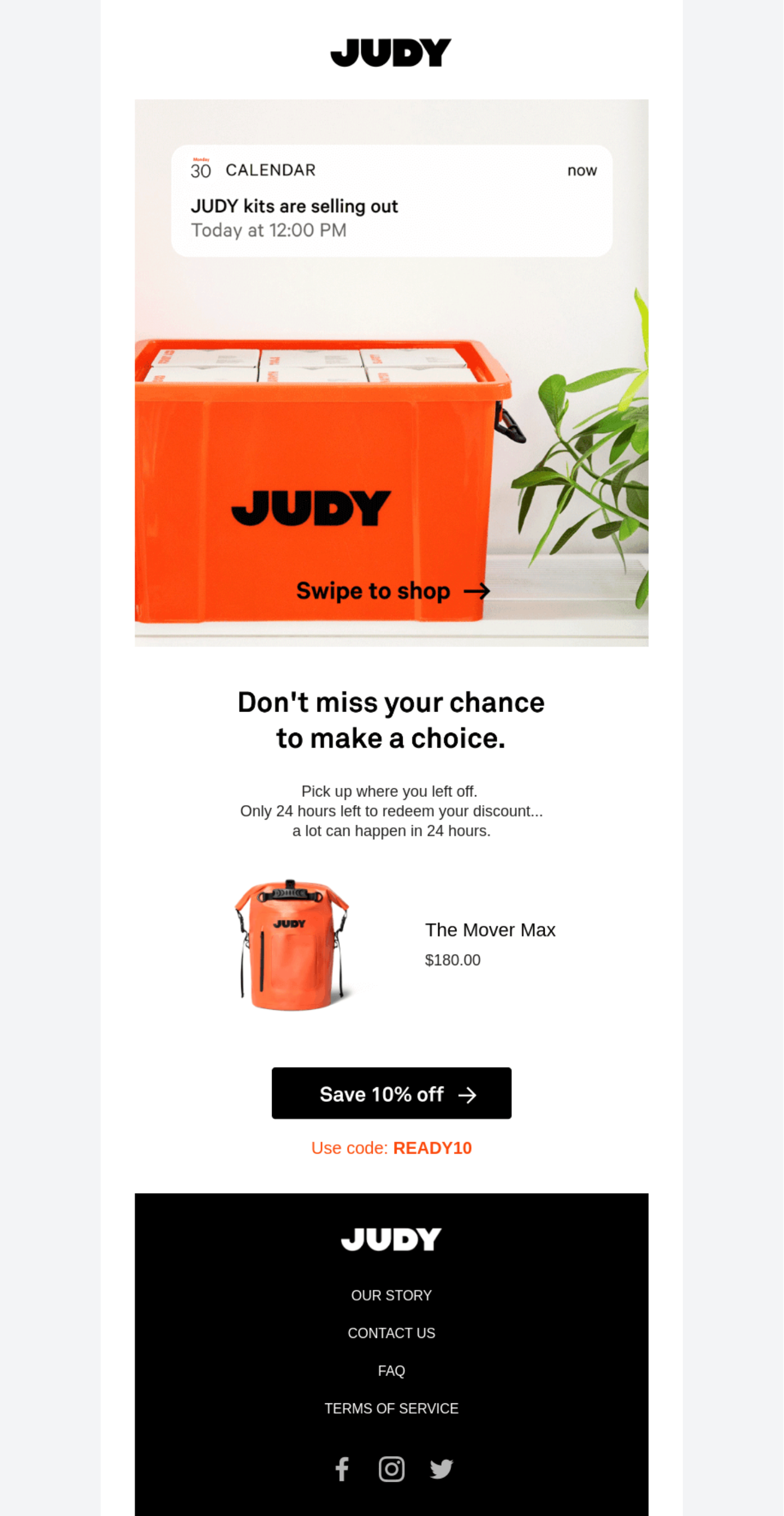This screenshot has height=1516, width=784.
Task: Visit JUDY's Facebook page
Action: (342, 1469)
